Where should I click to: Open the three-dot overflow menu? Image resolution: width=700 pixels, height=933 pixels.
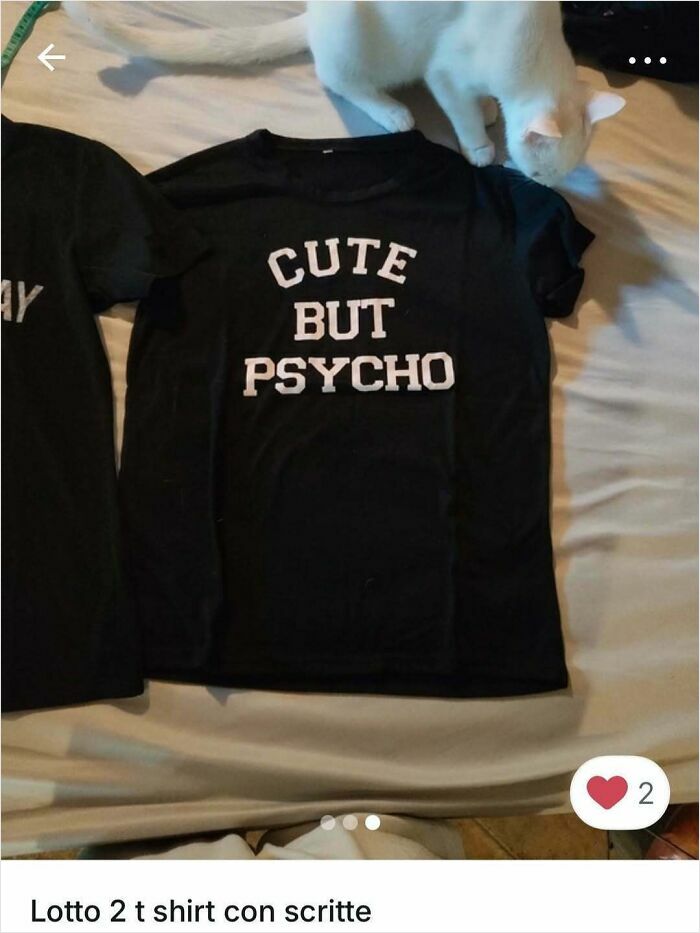coord(647,60)
